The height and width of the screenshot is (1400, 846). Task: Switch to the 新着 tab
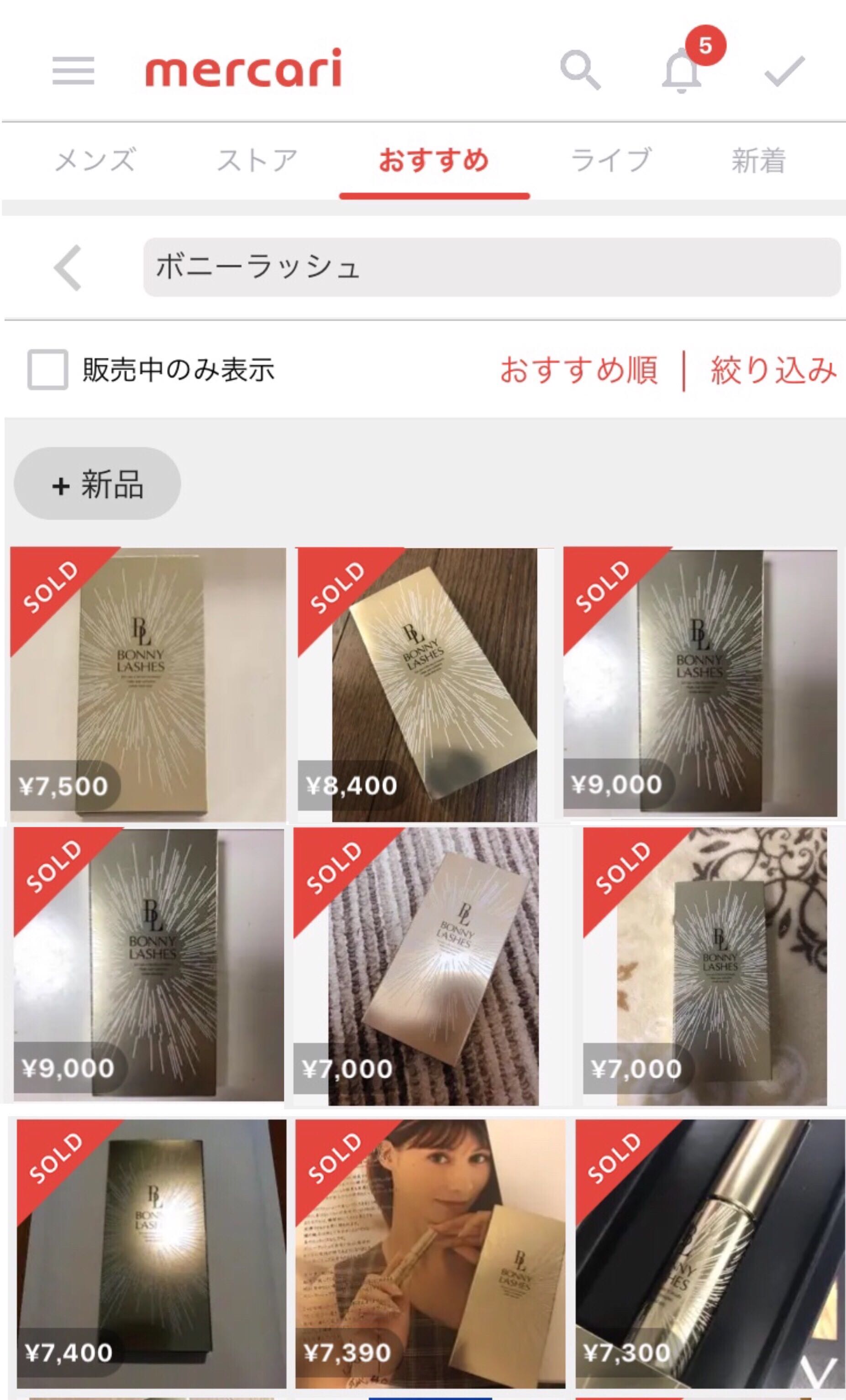tap(758, 160)
